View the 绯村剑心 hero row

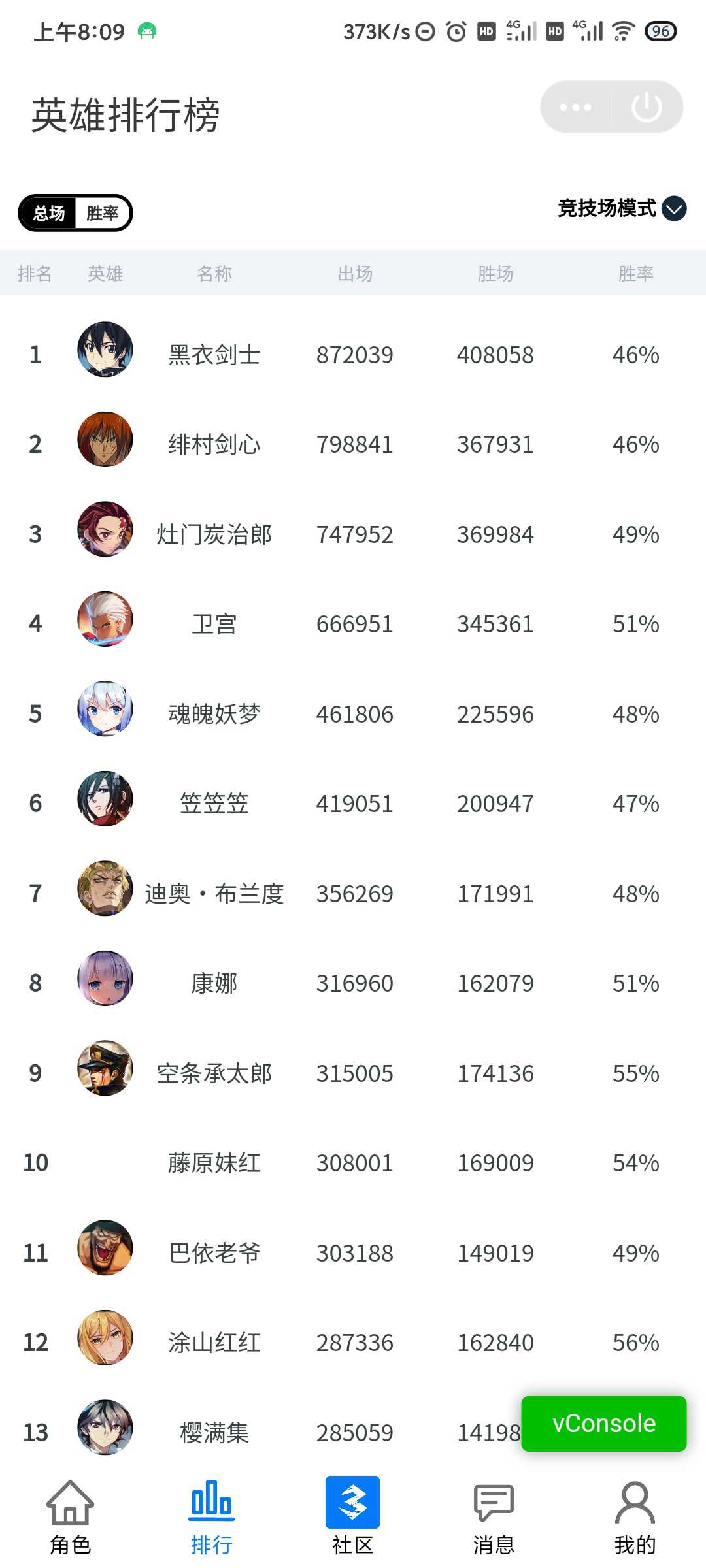tap(353, 444)
